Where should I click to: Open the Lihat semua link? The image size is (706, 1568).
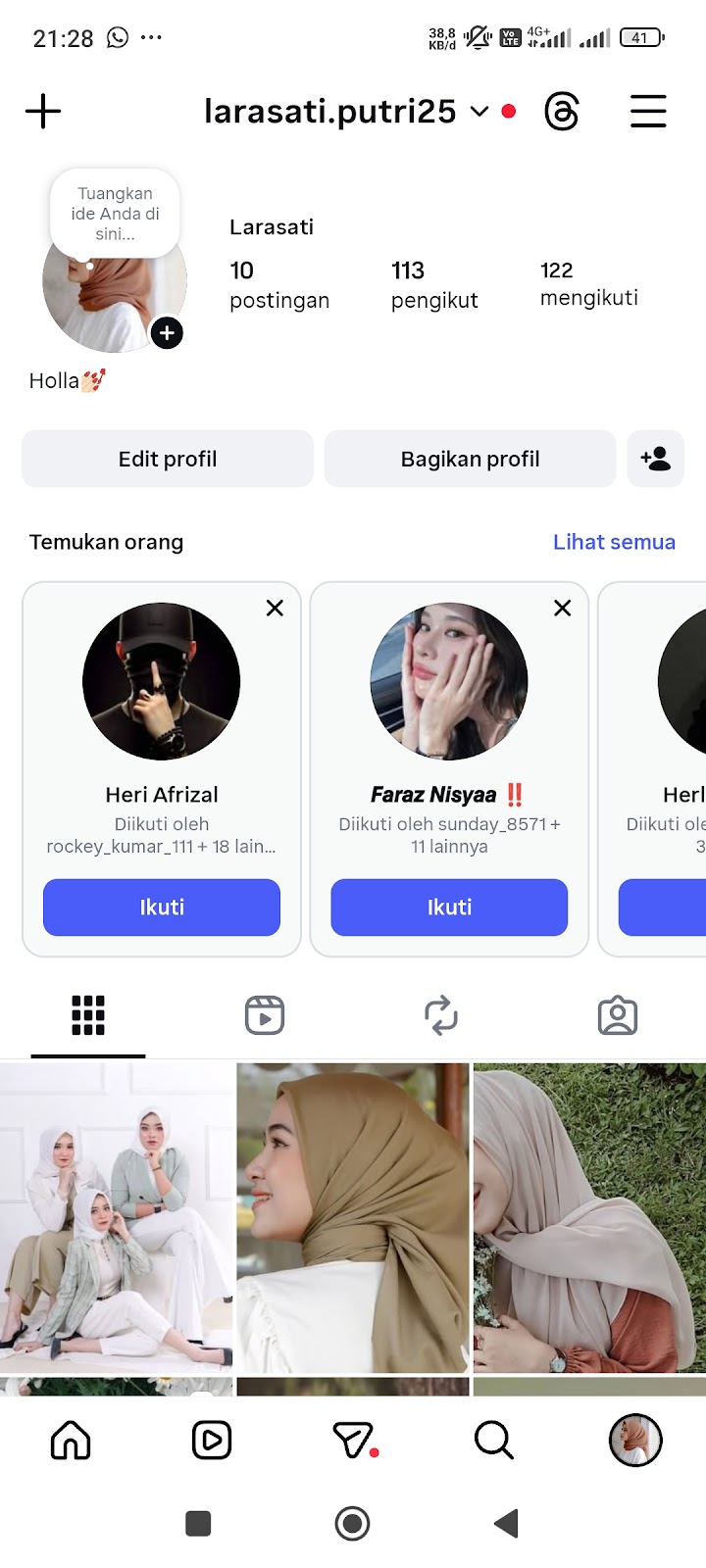614,542
